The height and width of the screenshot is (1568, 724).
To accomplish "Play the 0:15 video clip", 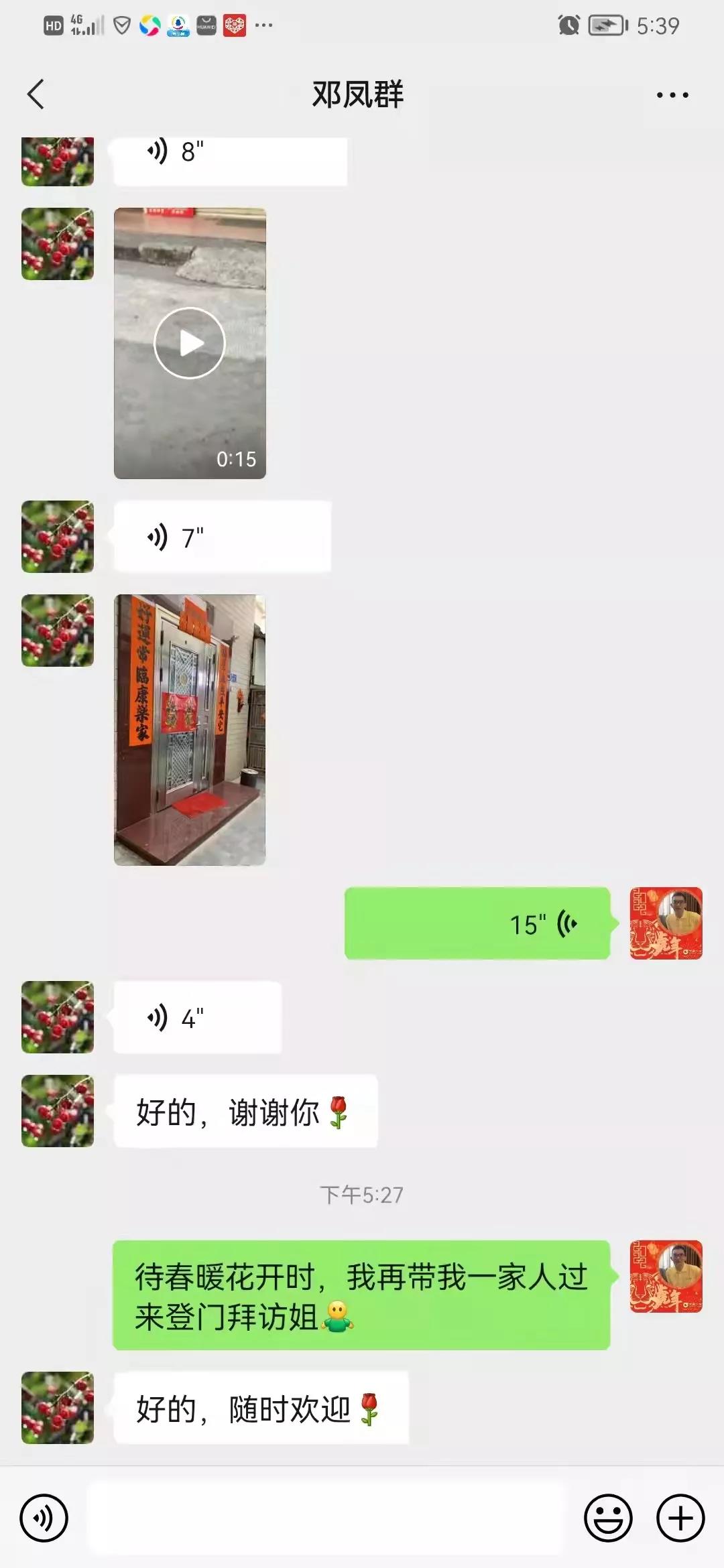I will [190, 343].
